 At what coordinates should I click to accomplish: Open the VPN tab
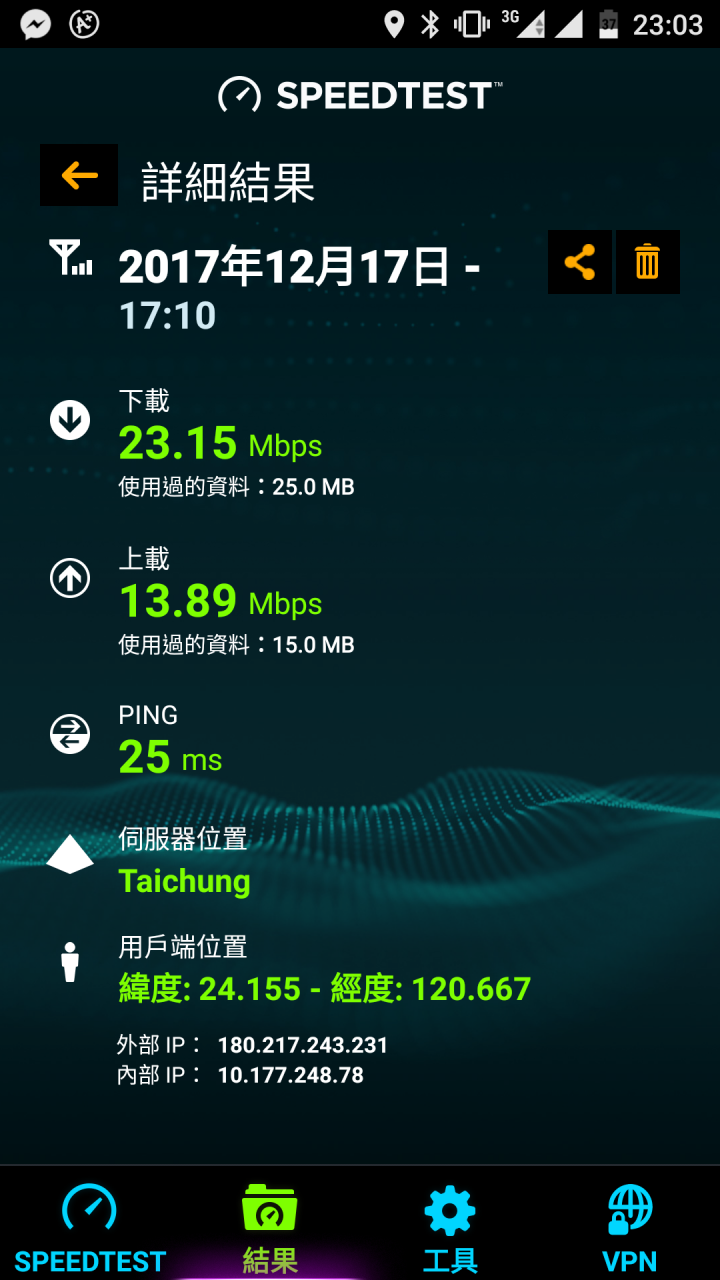pyautogui.click(x=630, y=1226)
